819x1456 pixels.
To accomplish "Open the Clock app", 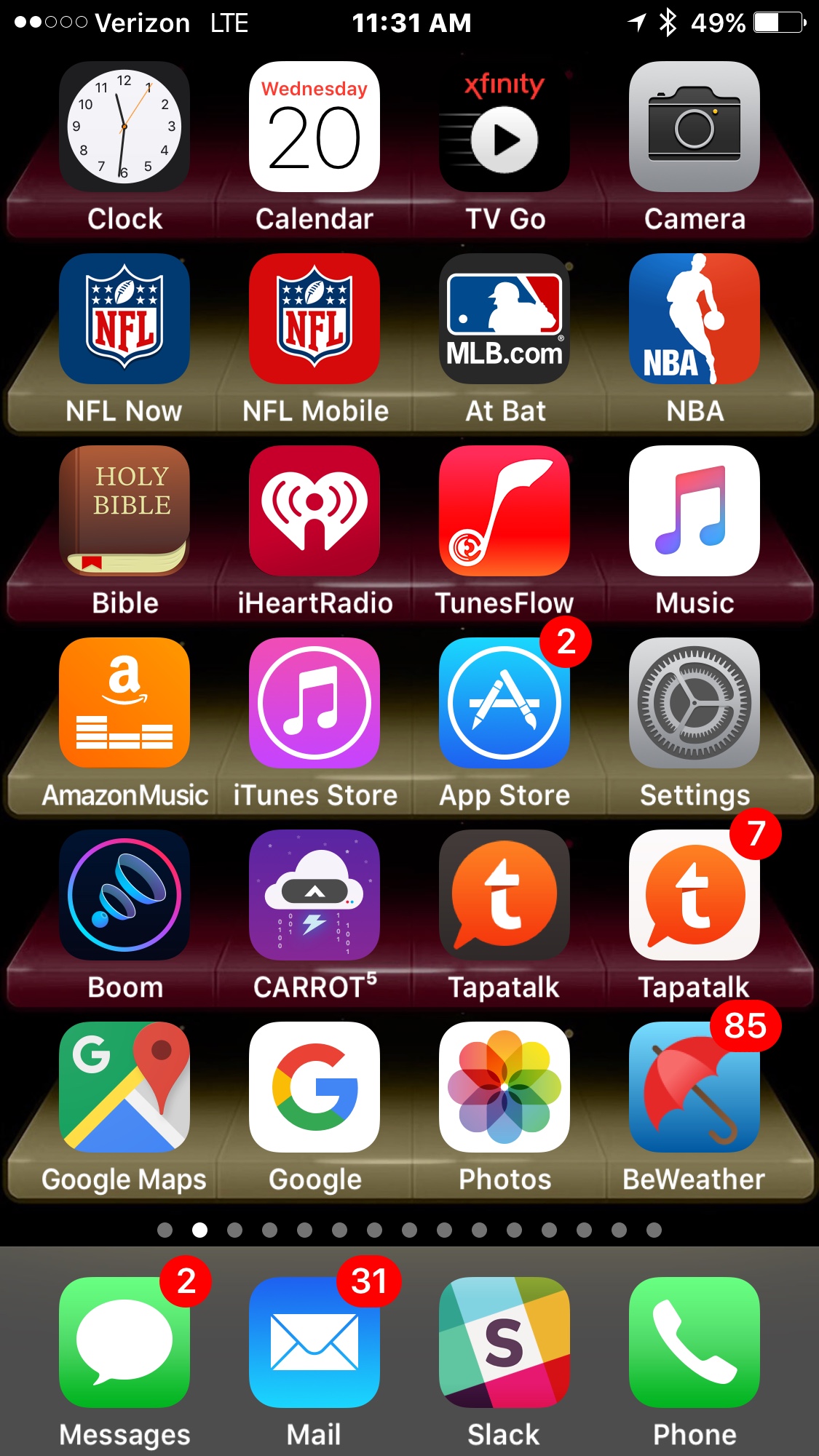I will pos(124,127).
